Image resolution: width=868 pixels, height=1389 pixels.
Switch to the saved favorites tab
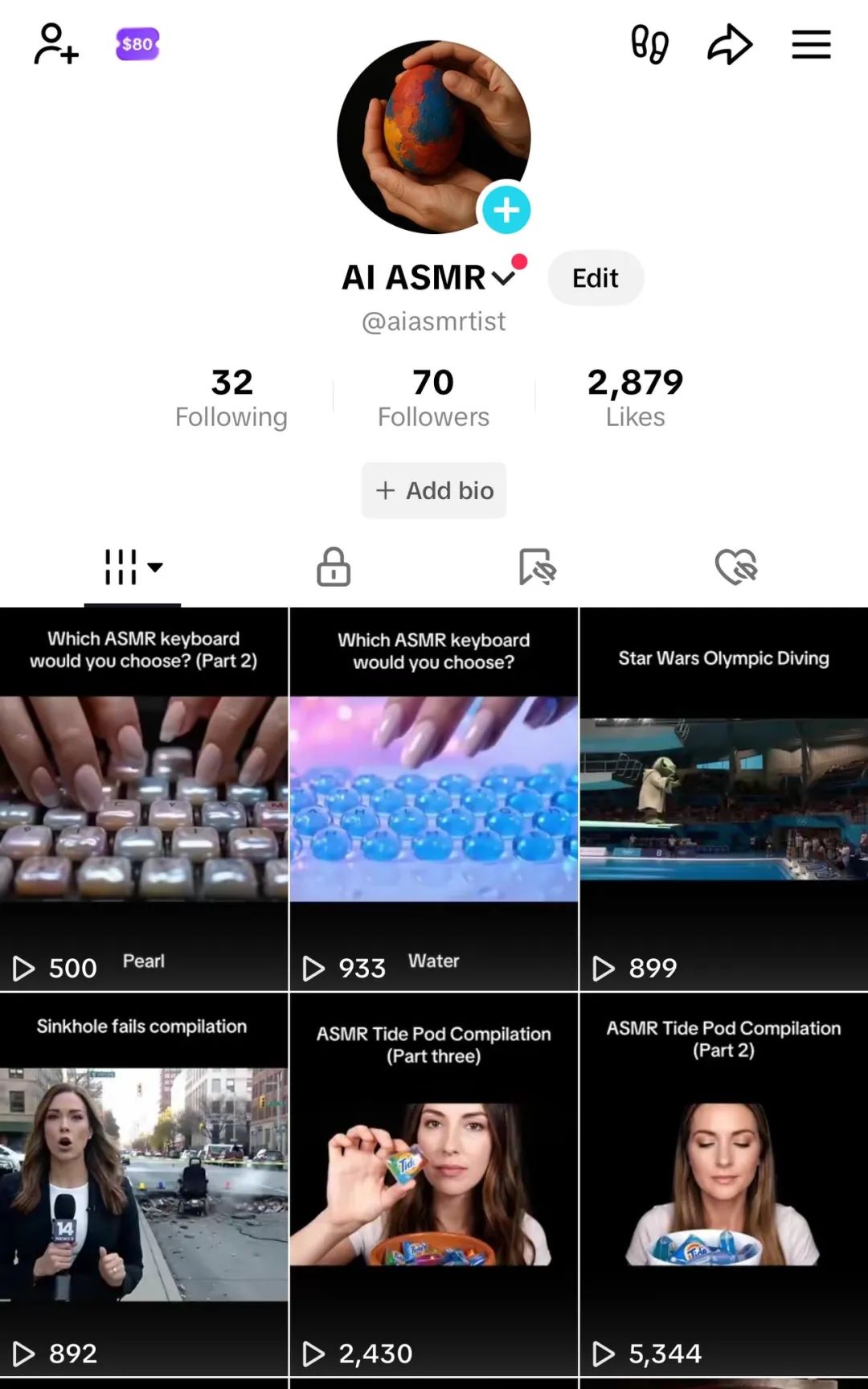click(x=537, y=567)
